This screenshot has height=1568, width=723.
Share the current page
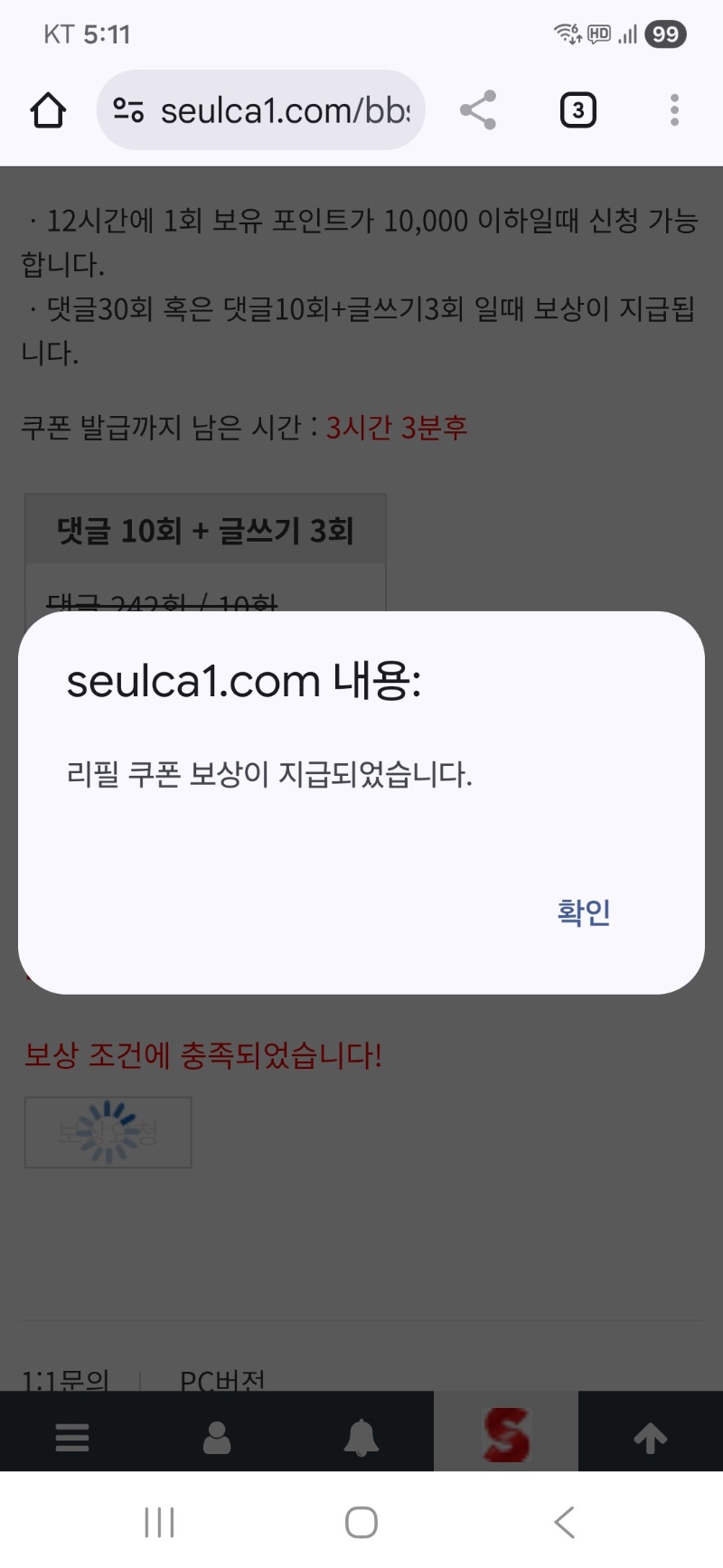(478, 110)
